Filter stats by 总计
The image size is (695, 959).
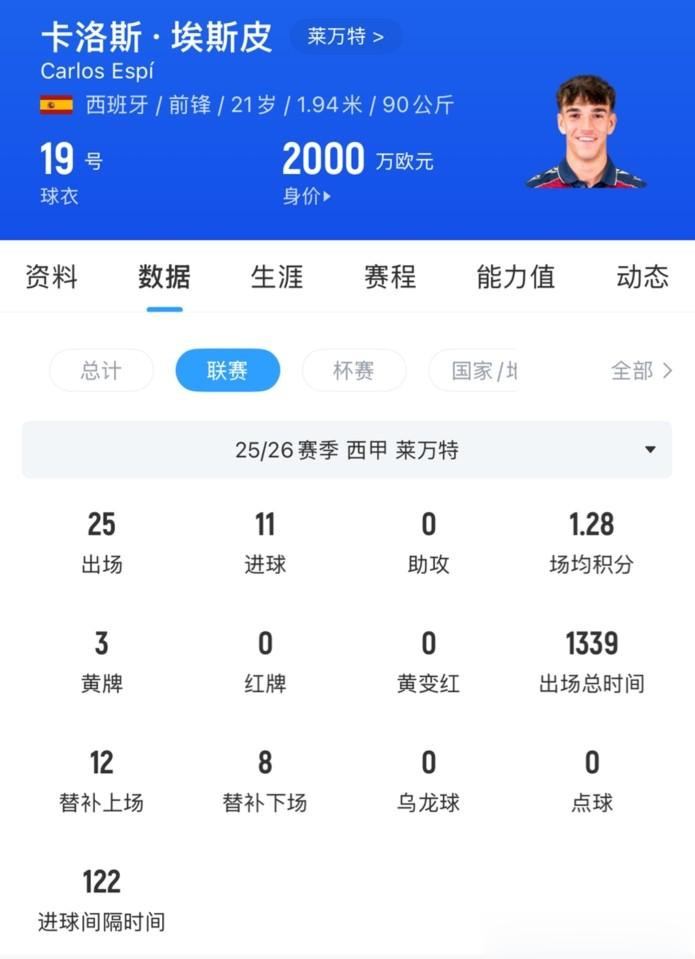[101, 370]
